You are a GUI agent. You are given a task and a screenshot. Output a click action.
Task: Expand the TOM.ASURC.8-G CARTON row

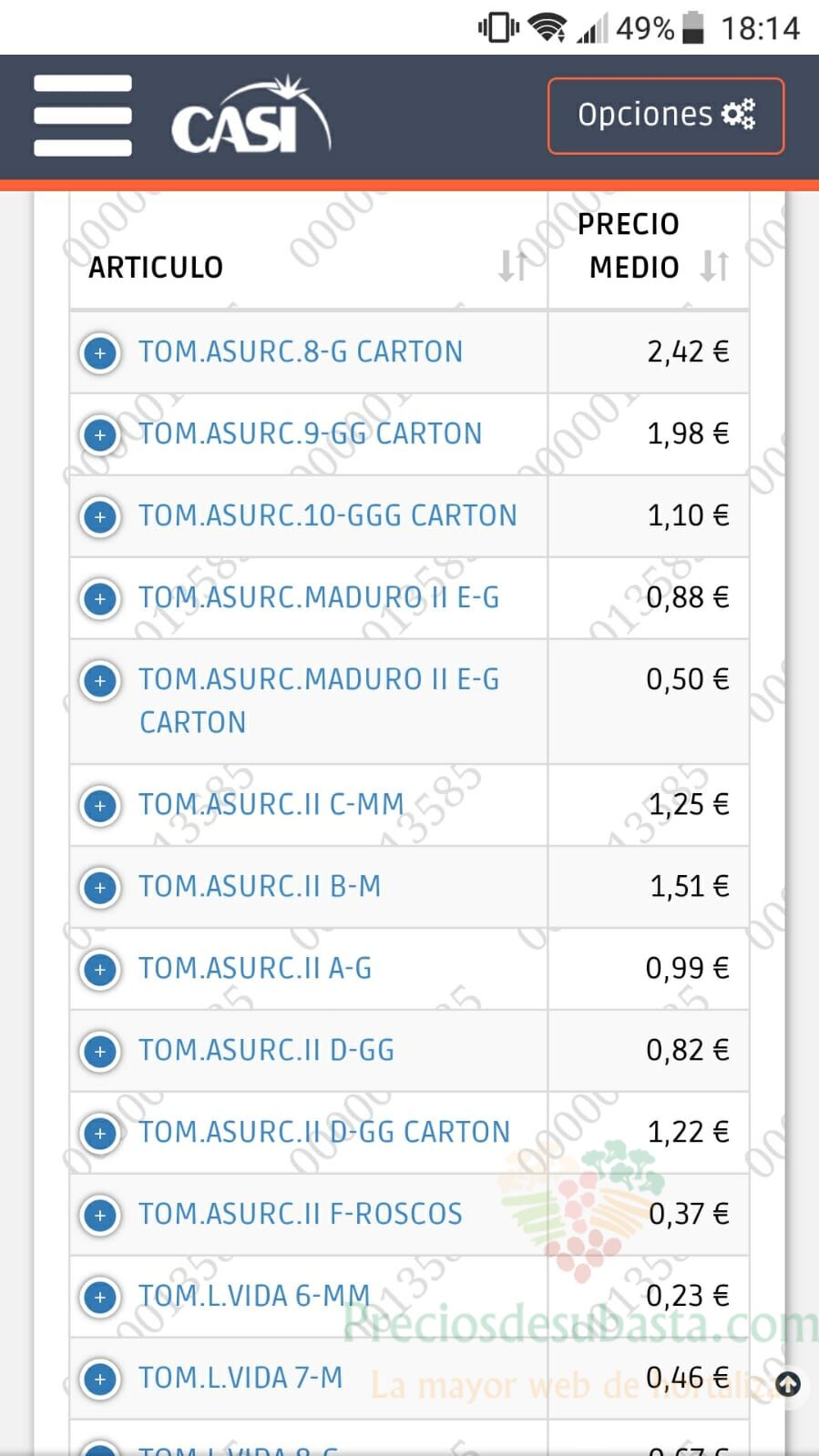(x=100, y=352)
